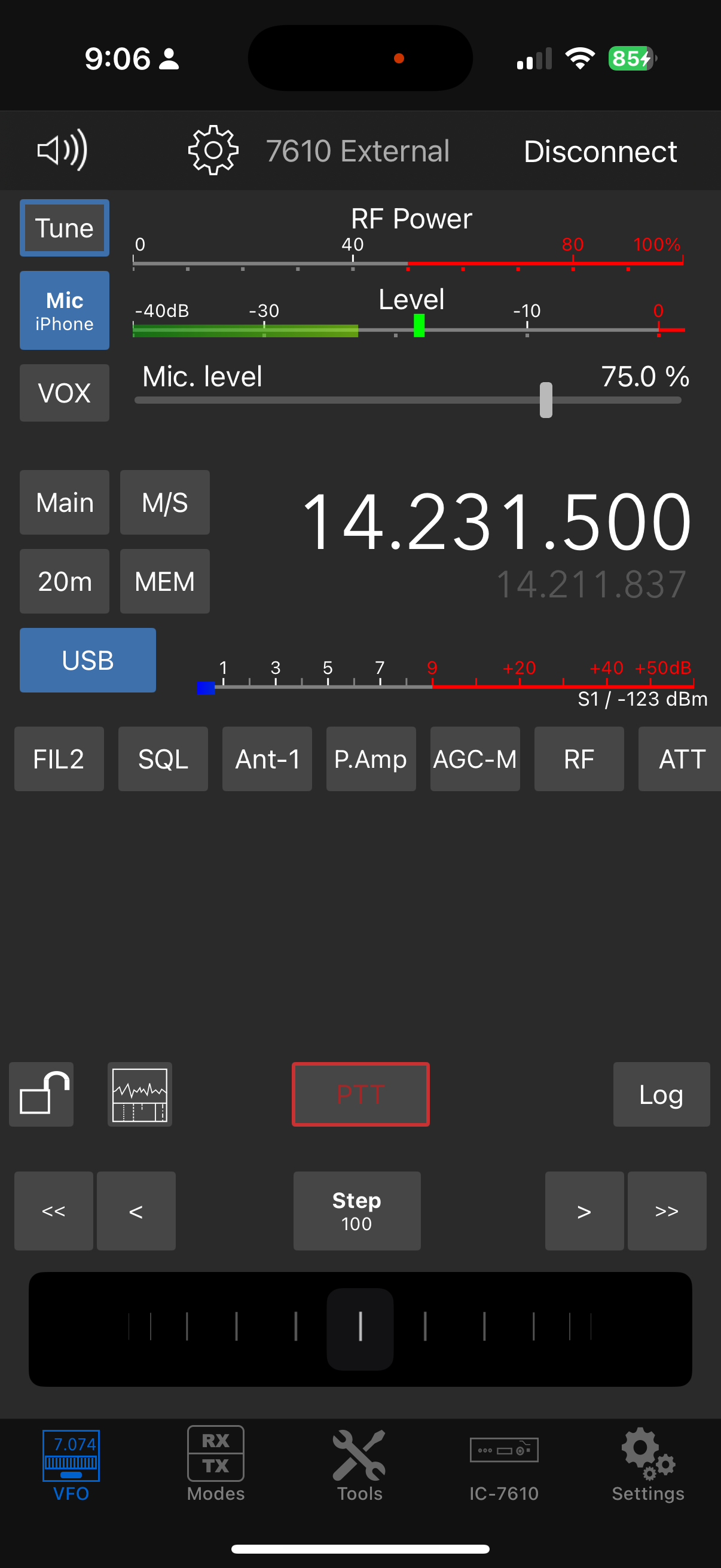
Task: Open the Tools tab
Action: tap(359, 1465)
